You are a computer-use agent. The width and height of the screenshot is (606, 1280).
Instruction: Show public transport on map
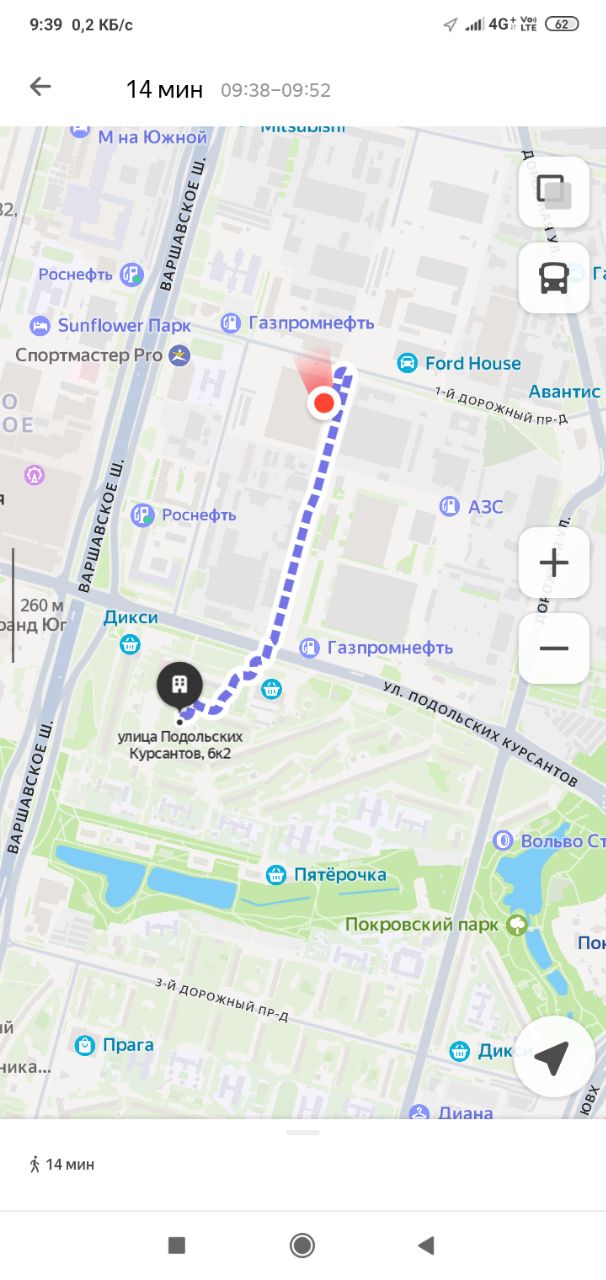pos(553,278)
